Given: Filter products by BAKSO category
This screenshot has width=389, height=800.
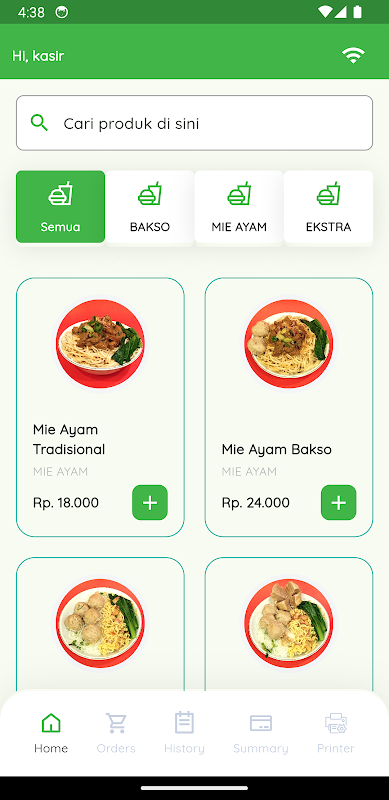Looking at the screenshot, I should pyautogui.click(x=150, y=207).
